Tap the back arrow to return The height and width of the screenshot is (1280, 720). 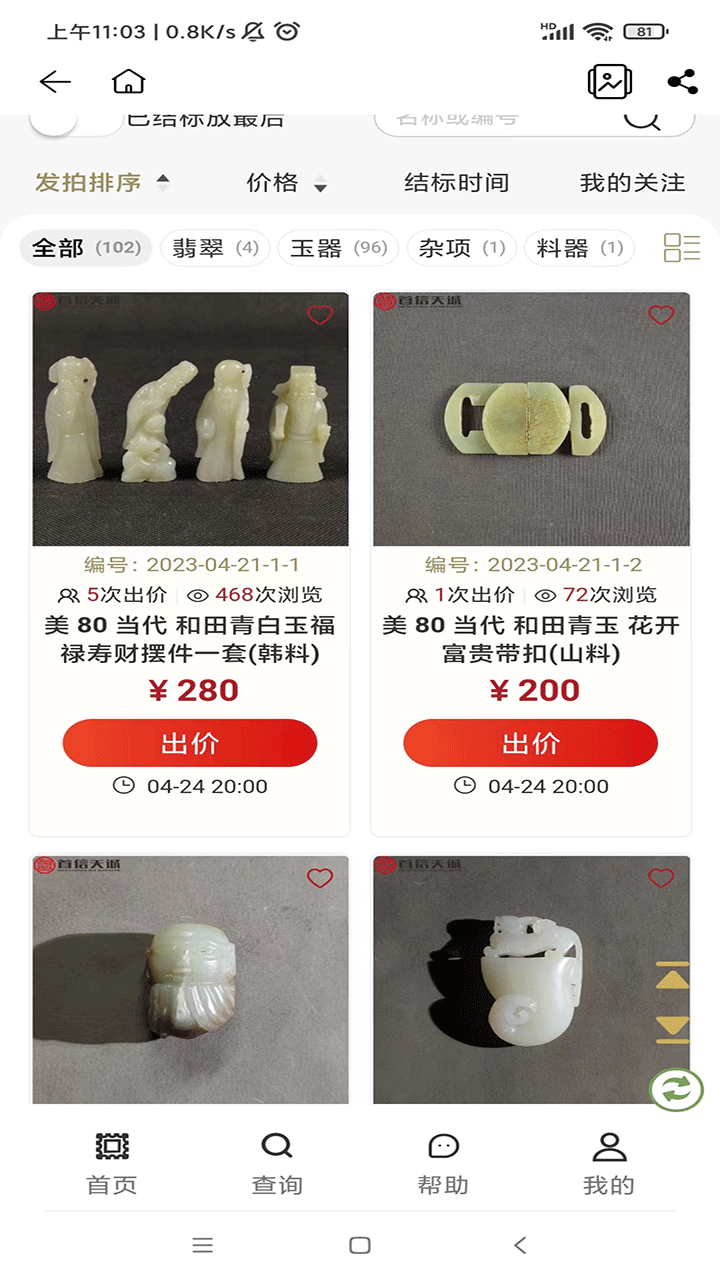tap(57, 82)
